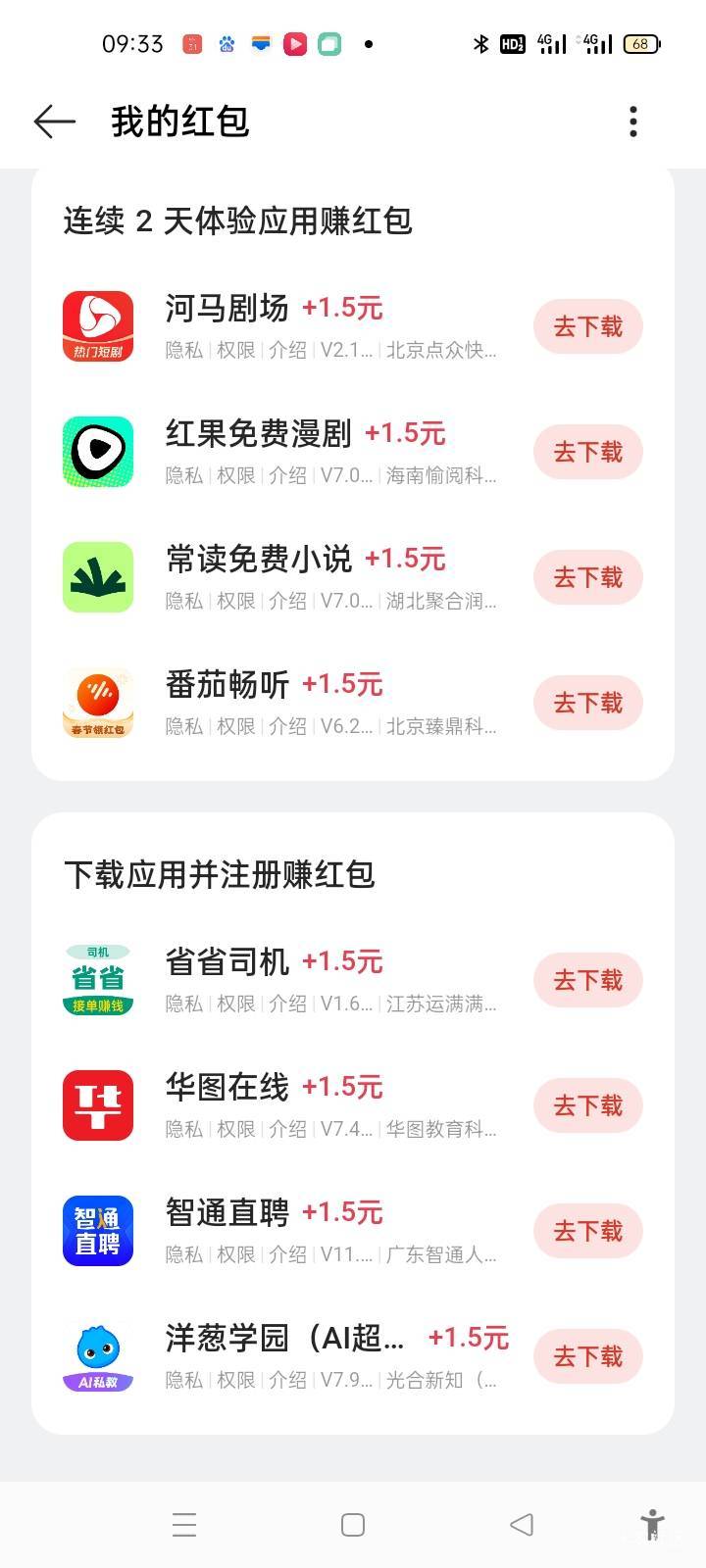Check 权限 for 省省司机

pyautogui.click(x=235, y=1004)
